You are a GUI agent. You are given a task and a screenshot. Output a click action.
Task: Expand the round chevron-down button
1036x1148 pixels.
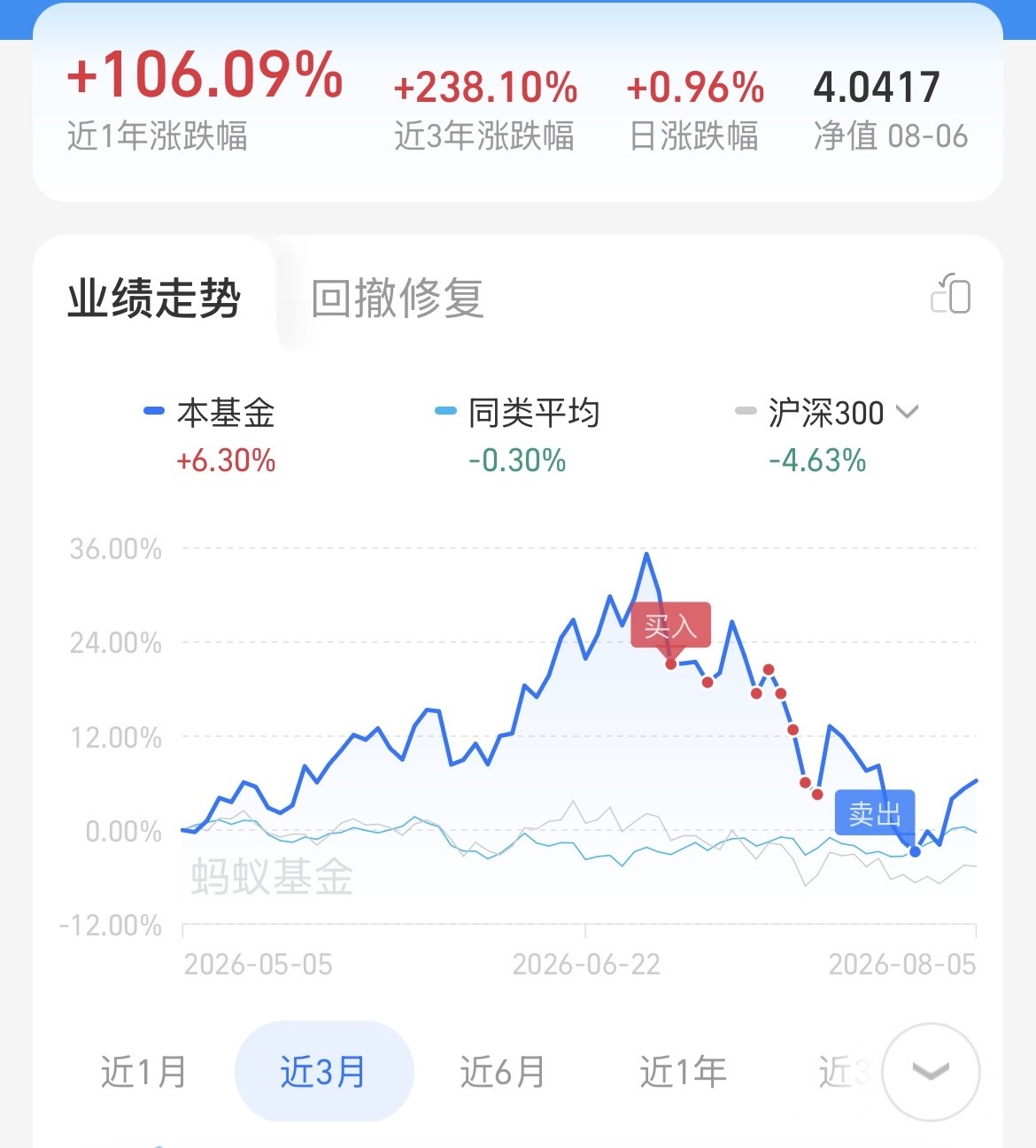[931, 1071]
